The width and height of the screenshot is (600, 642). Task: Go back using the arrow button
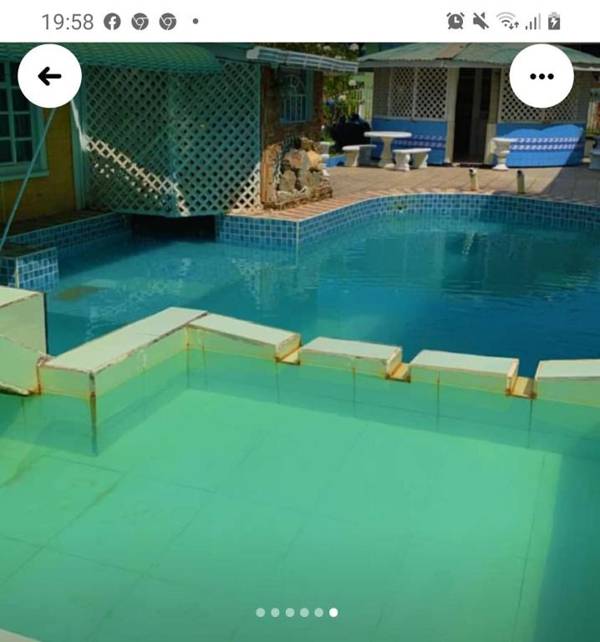click(x=49, y=76)
